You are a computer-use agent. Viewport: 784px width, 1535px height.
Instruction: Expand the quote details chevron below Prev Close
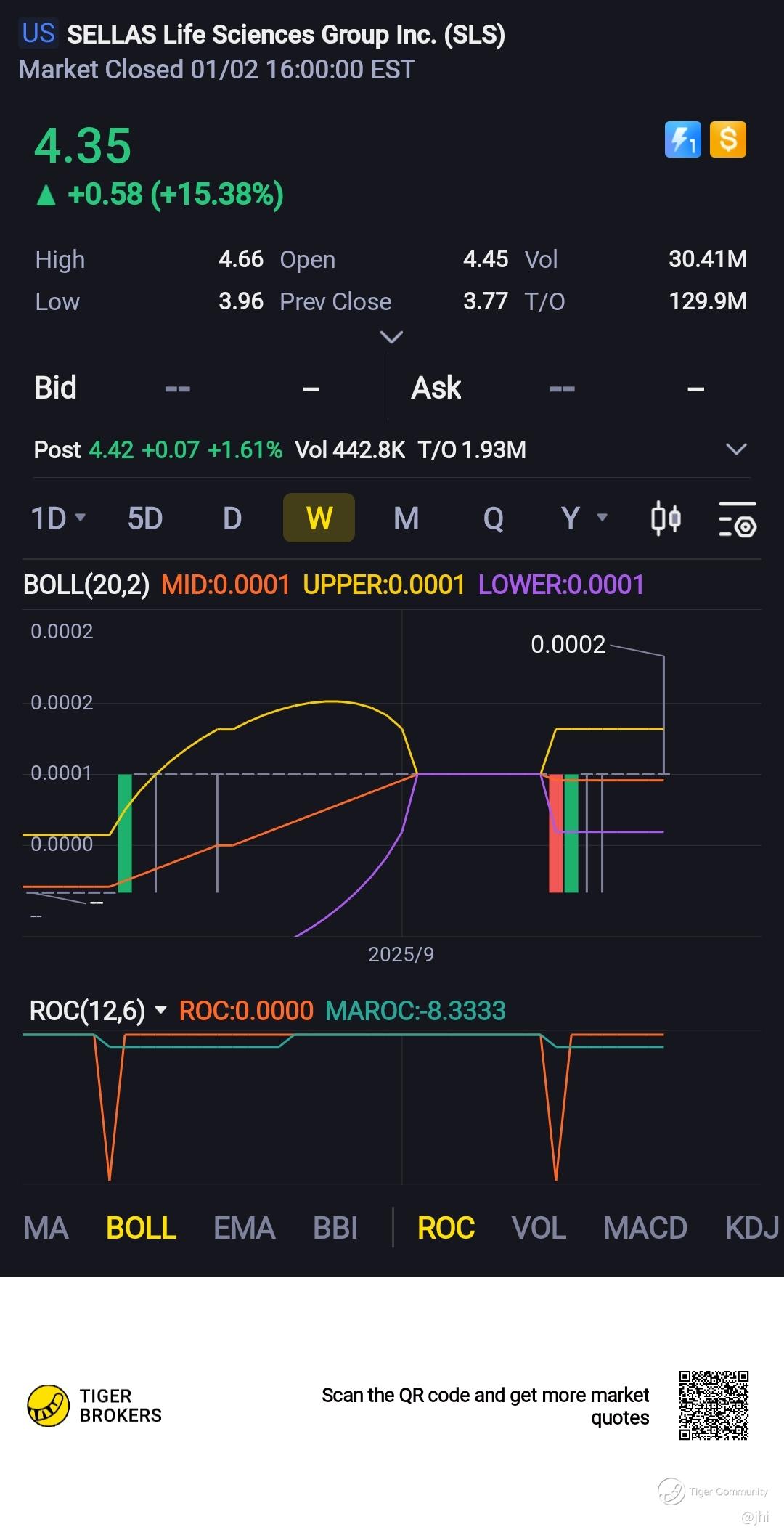point(391,337)
